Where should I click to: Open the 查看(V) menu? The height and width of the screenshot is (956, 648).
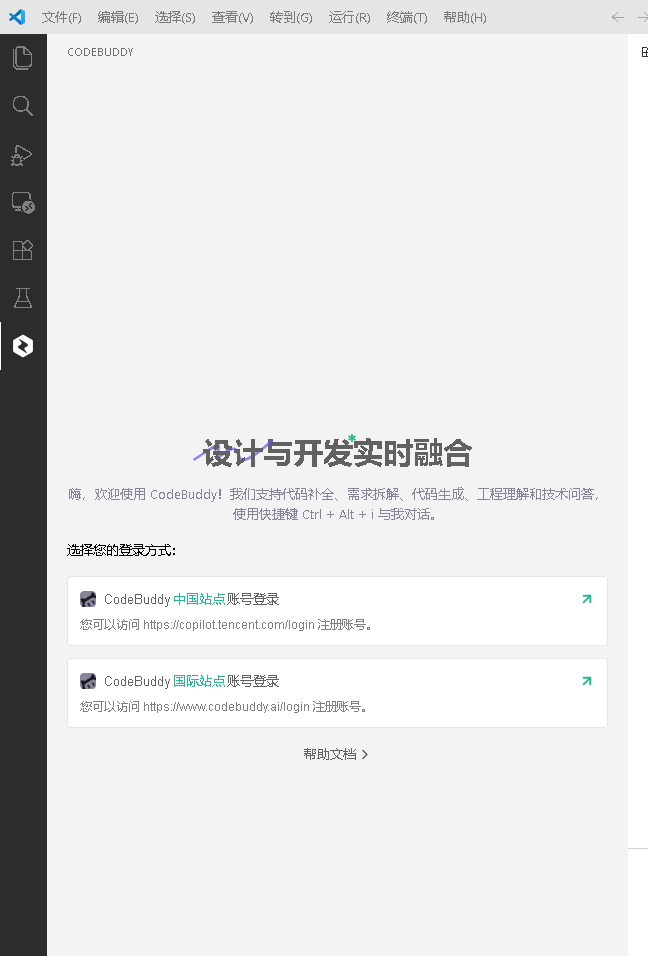(x=232, y=17)
